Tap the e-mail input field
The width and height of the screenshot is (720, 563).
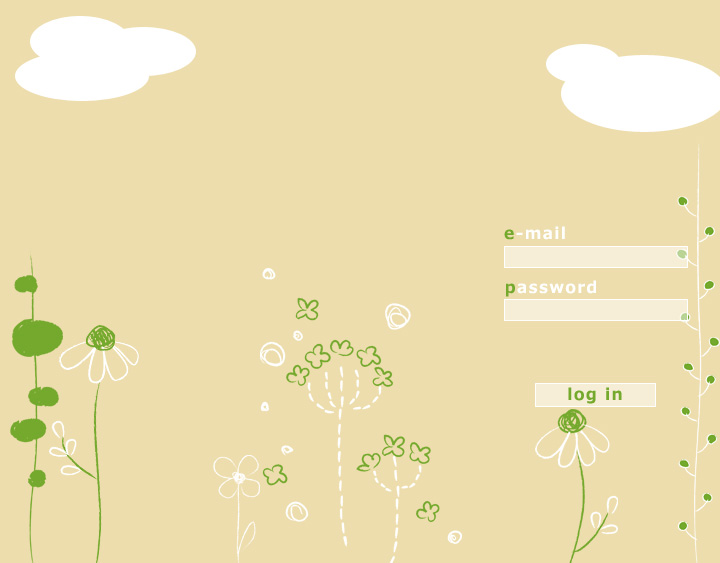click(595, 257)
